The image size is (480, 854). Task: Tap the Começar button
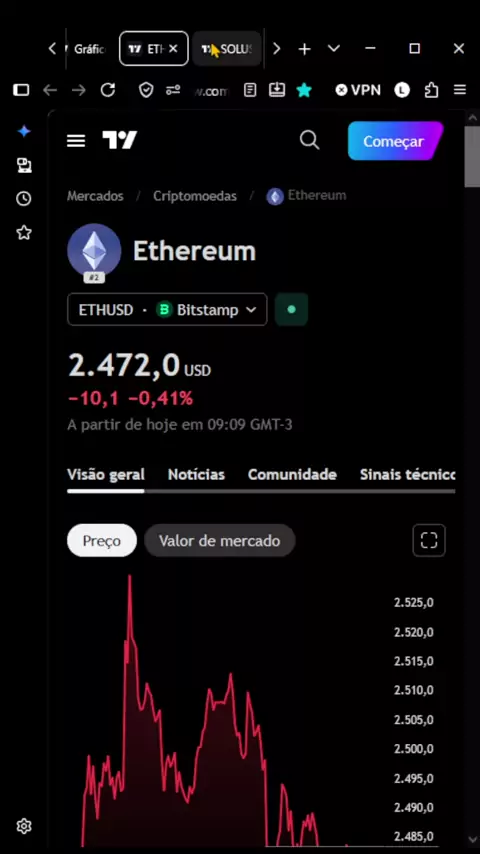(x=396, y=141)
